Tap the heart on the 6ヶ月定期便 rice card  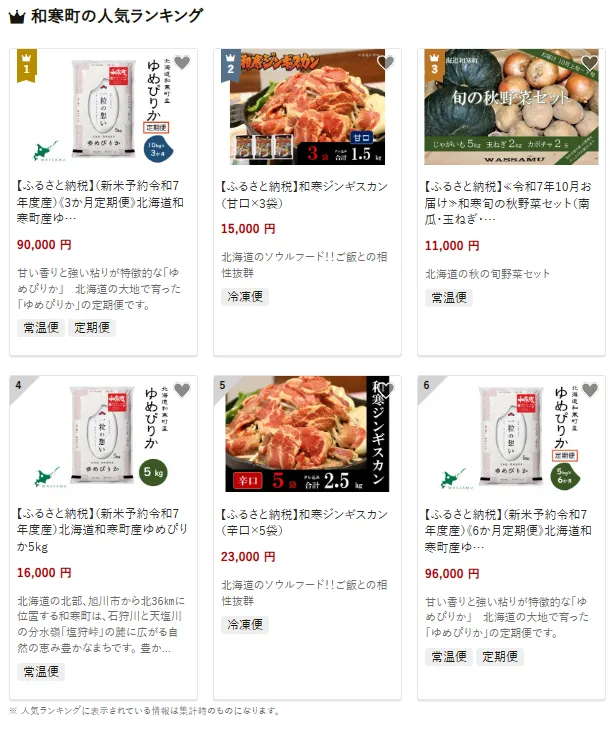click(x=589, y=391)
